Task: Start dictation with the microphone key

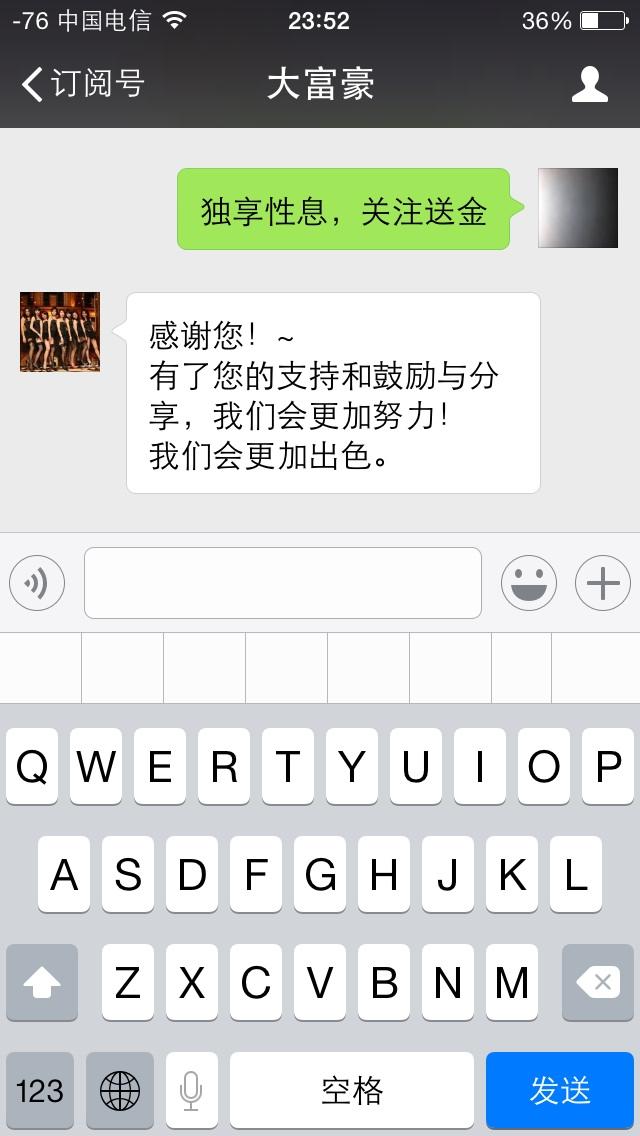Action: pos(191,1090)
